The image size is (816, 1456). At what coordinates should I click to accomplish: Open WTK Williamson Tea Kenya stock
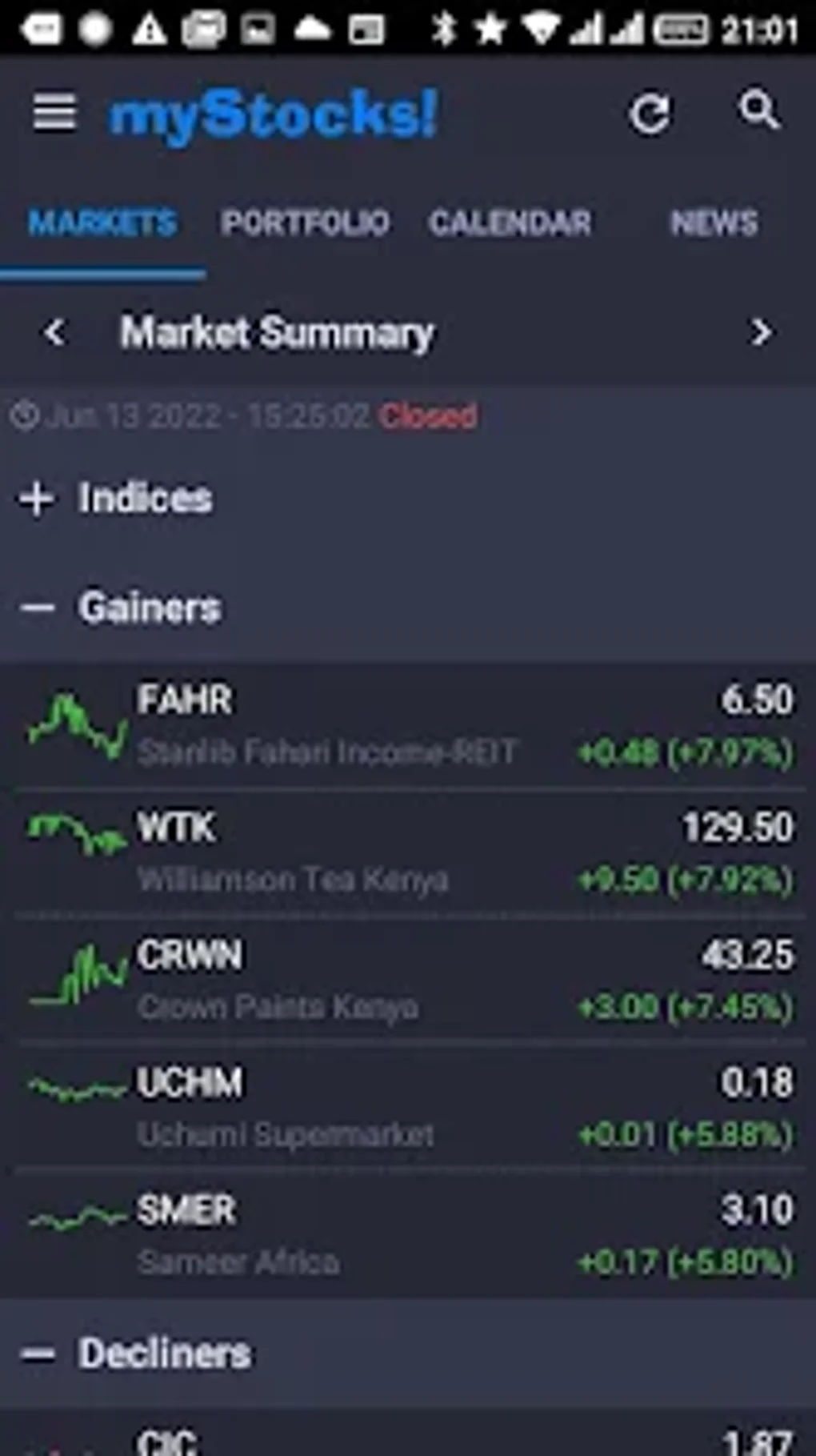point(408,852)
